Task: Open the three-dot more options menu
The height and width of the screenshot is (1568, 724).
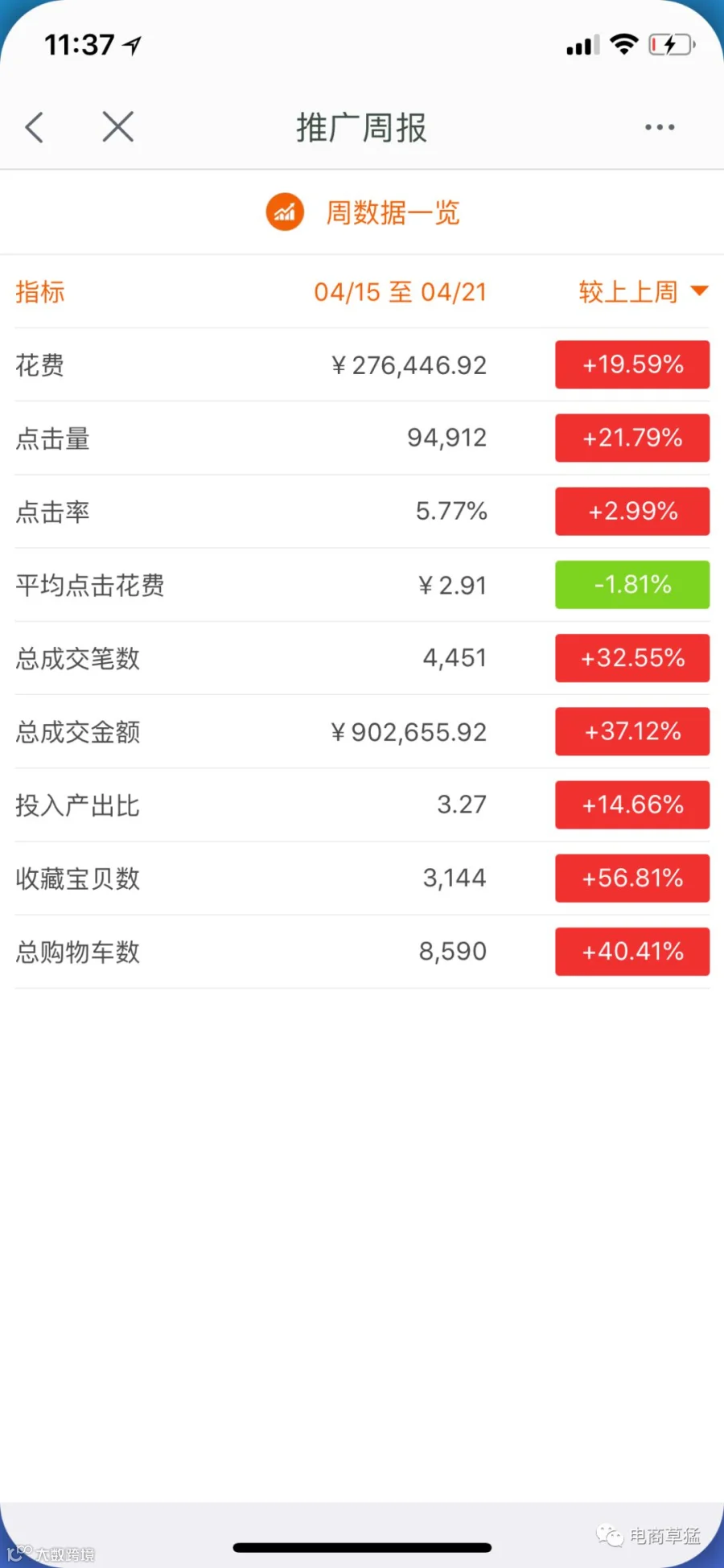Action: [x=660, y=127]
